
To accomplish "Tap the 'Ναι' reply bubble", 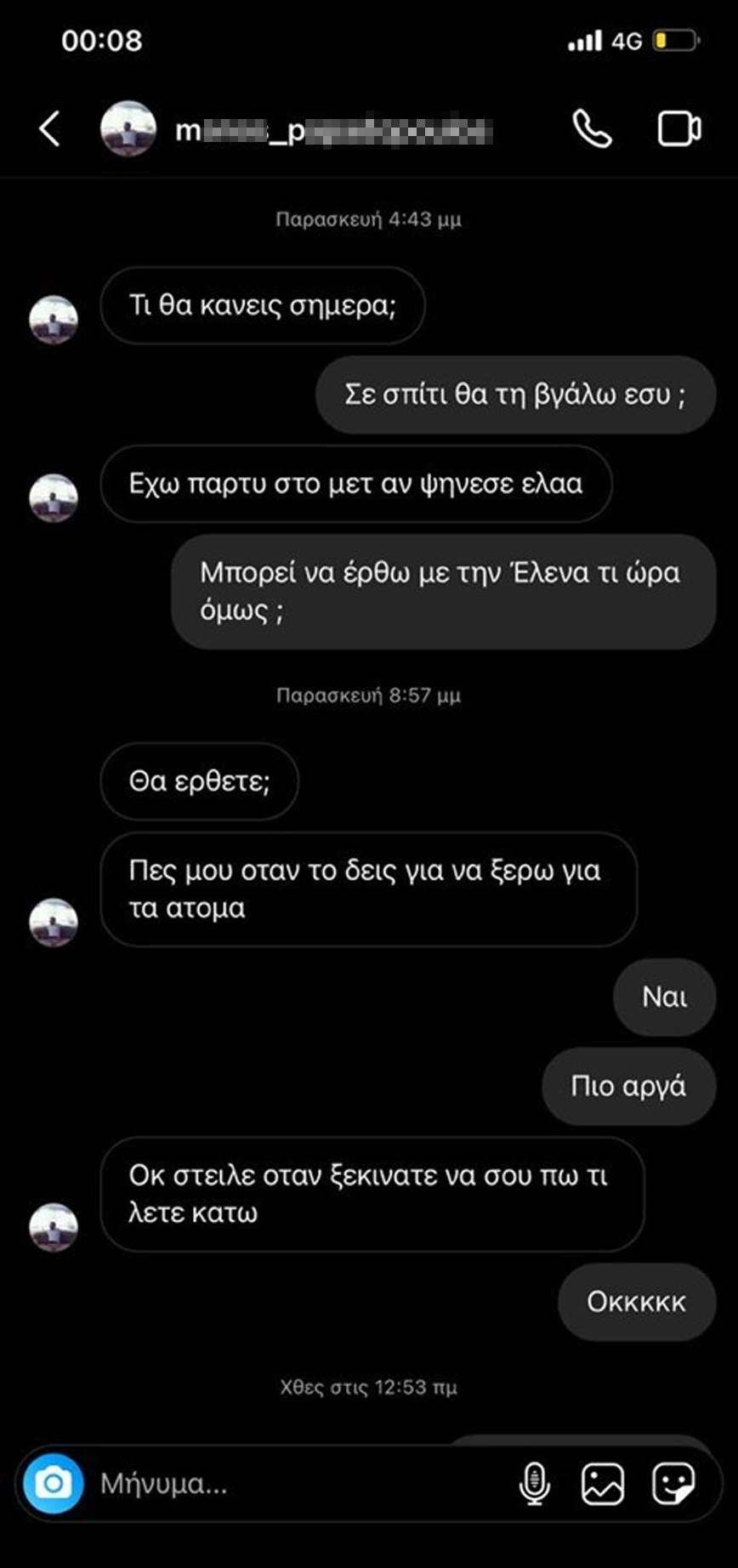I will pyautogui.click(x=663, y=997).
